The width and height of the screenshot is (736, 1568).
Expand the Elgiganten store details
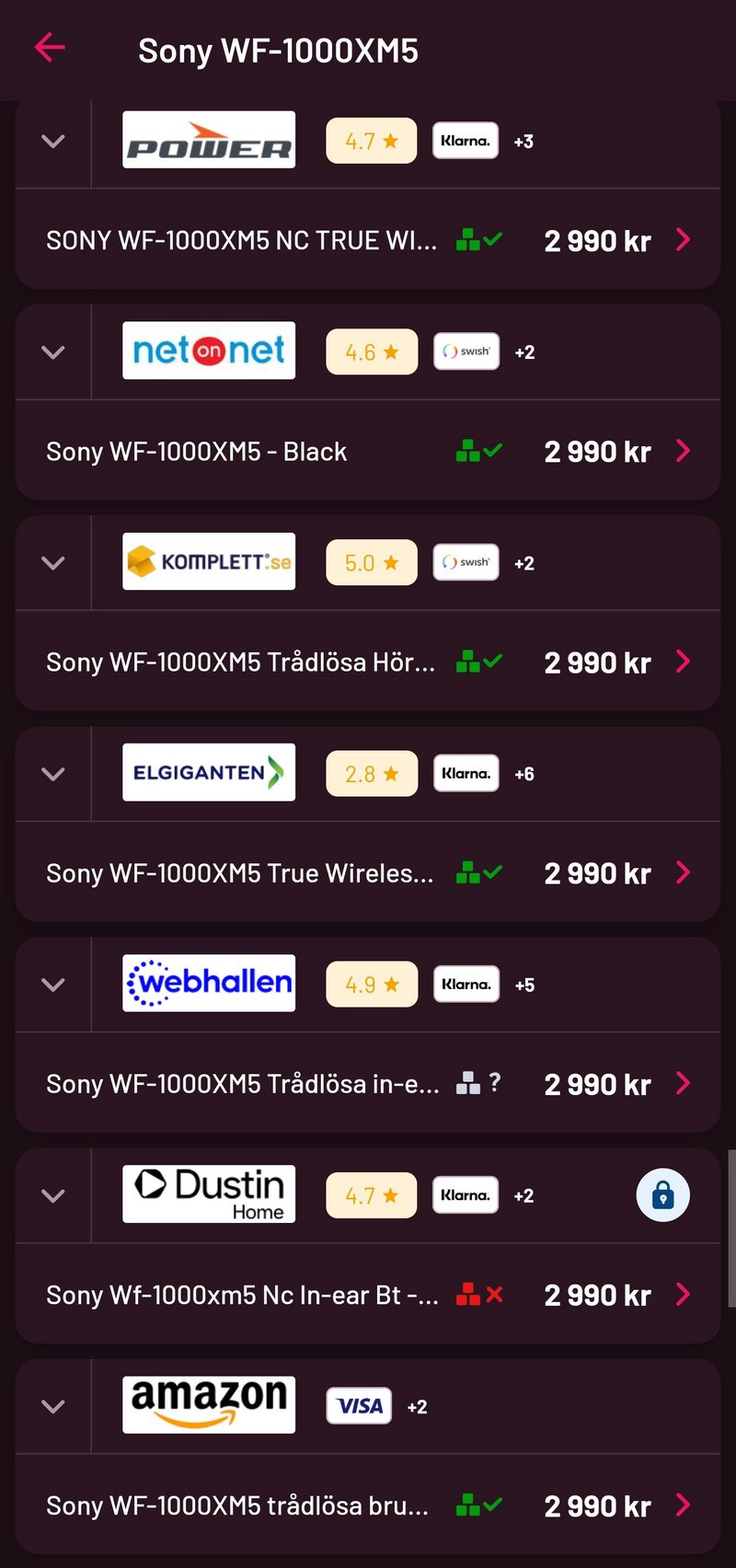[x=53, y=774]
